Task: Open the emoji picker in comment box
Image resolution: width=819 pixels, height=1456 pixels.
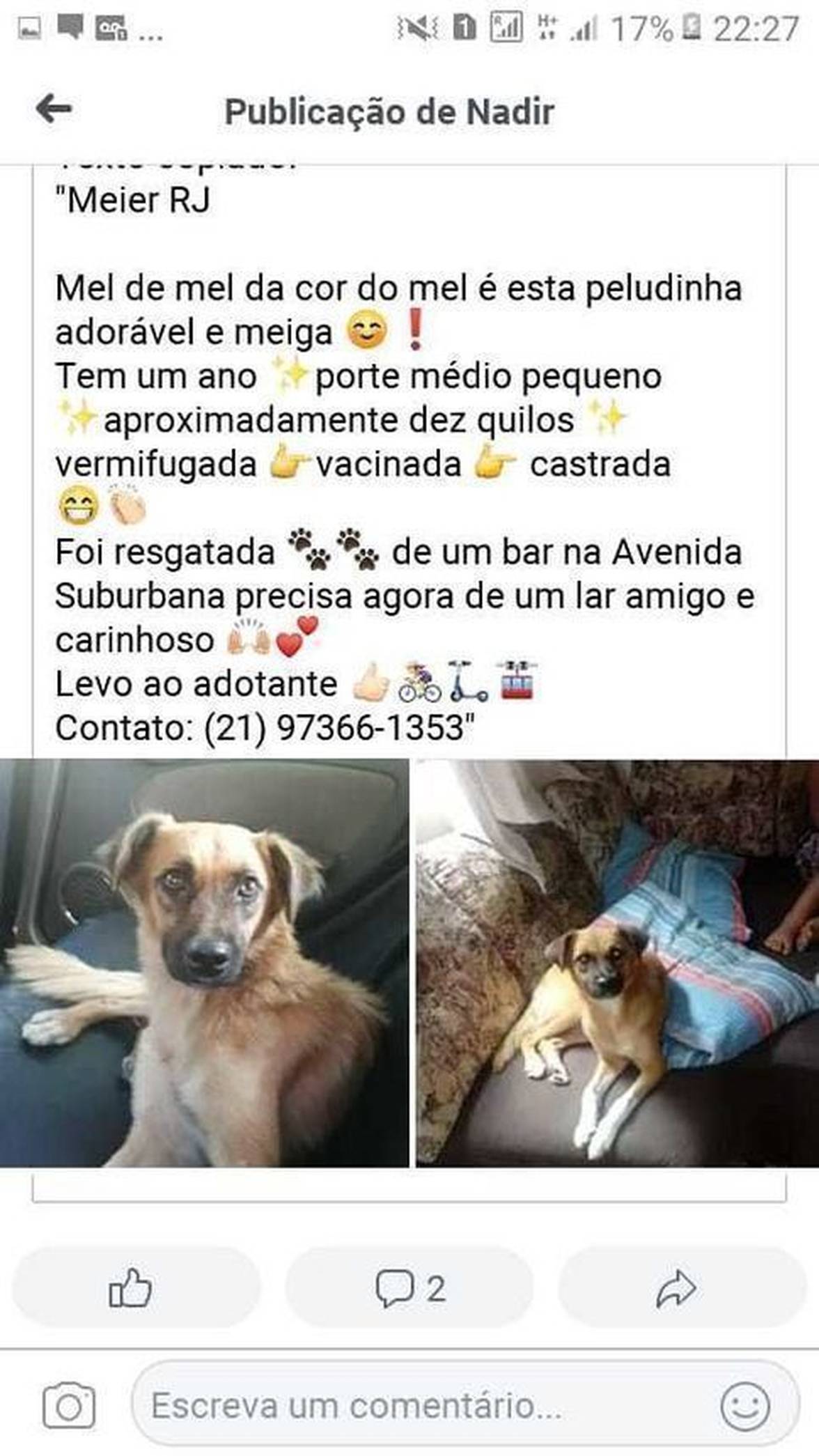Action: click(745, 1406)
